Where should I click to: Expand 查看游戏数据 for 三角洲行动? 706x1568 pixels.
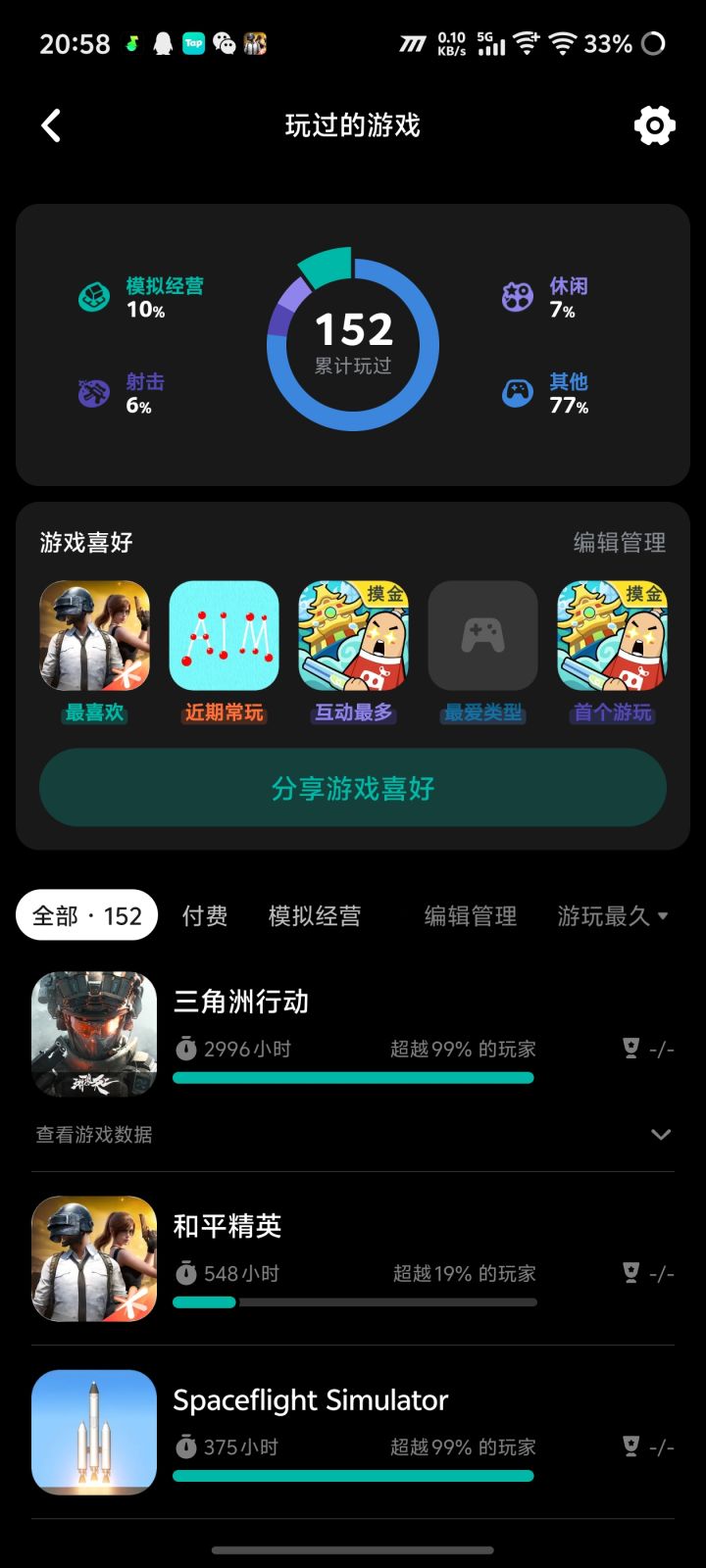(x=93, y=1134)
